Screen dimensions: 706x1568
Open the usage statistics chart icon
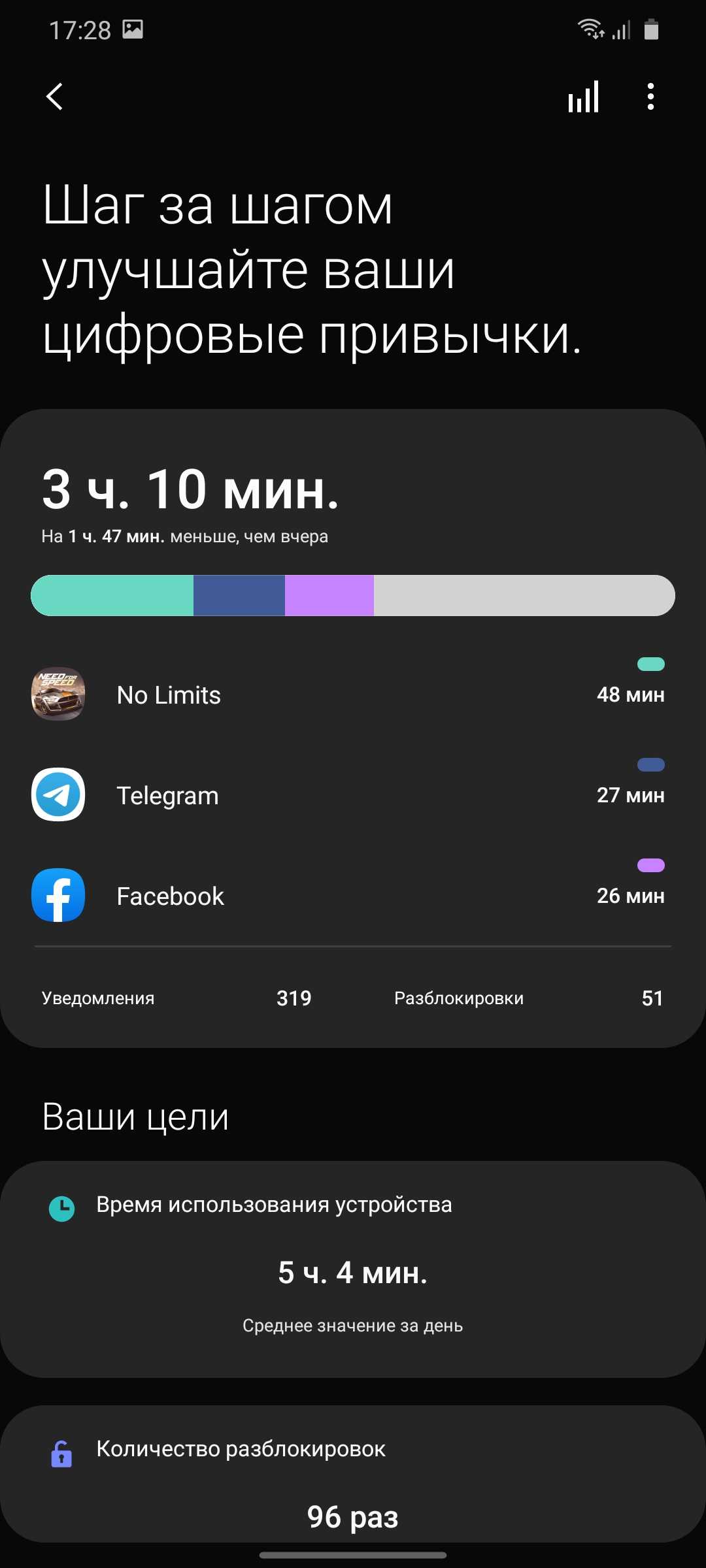click(x=583, y=97)
